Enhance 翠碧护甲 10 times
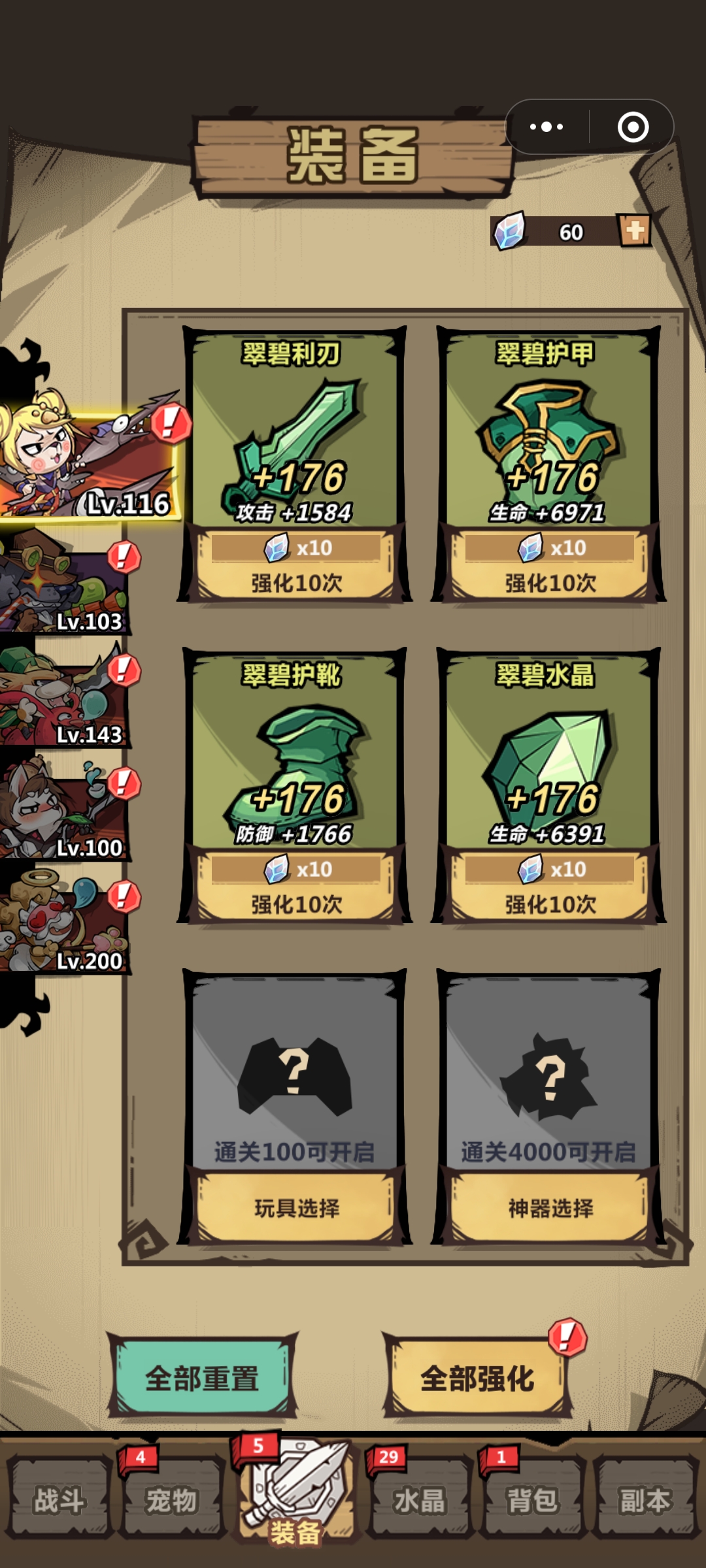 550,565
